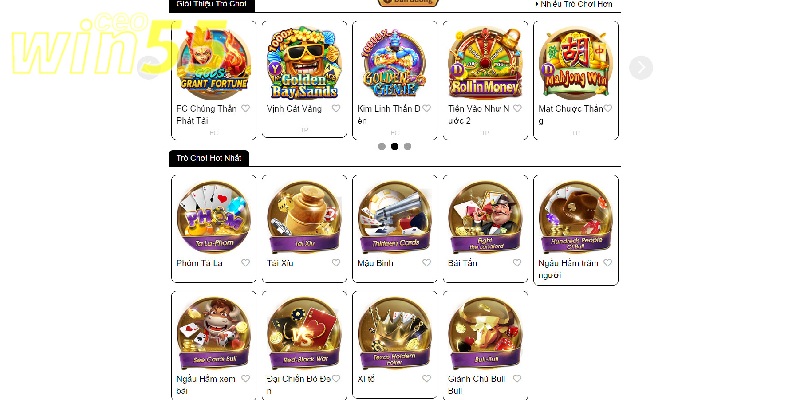Image resolution: width=800 pixels, height=400 pixels.
Task: Open the Mậu Binh game card
Action: tap(393, 218)
